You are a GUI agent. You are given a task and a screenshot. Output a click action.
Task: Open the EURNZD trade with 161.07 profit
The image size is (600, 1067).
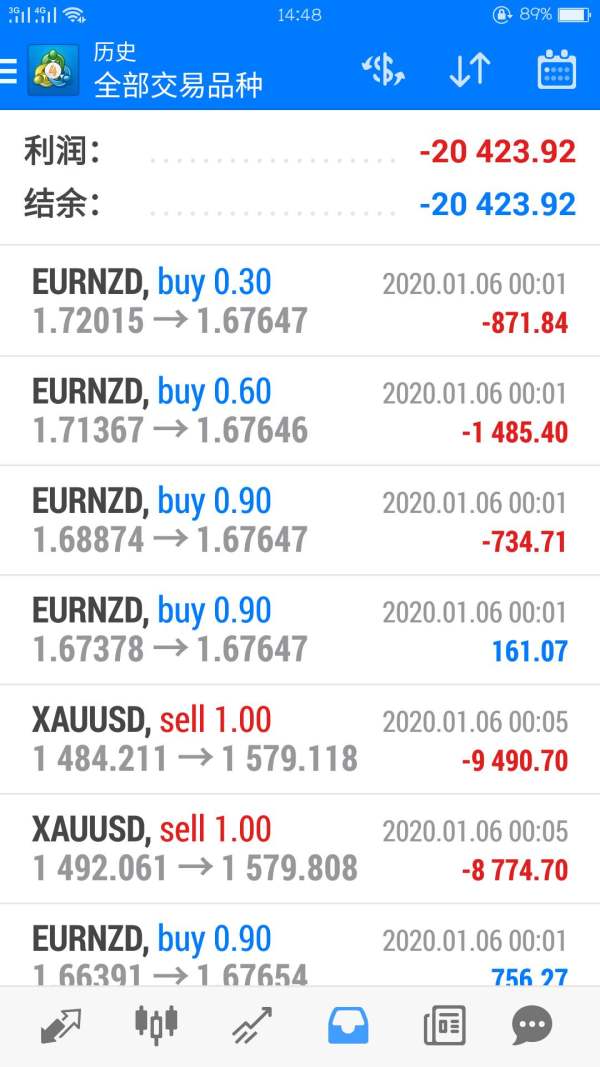(x=300, y=630)
